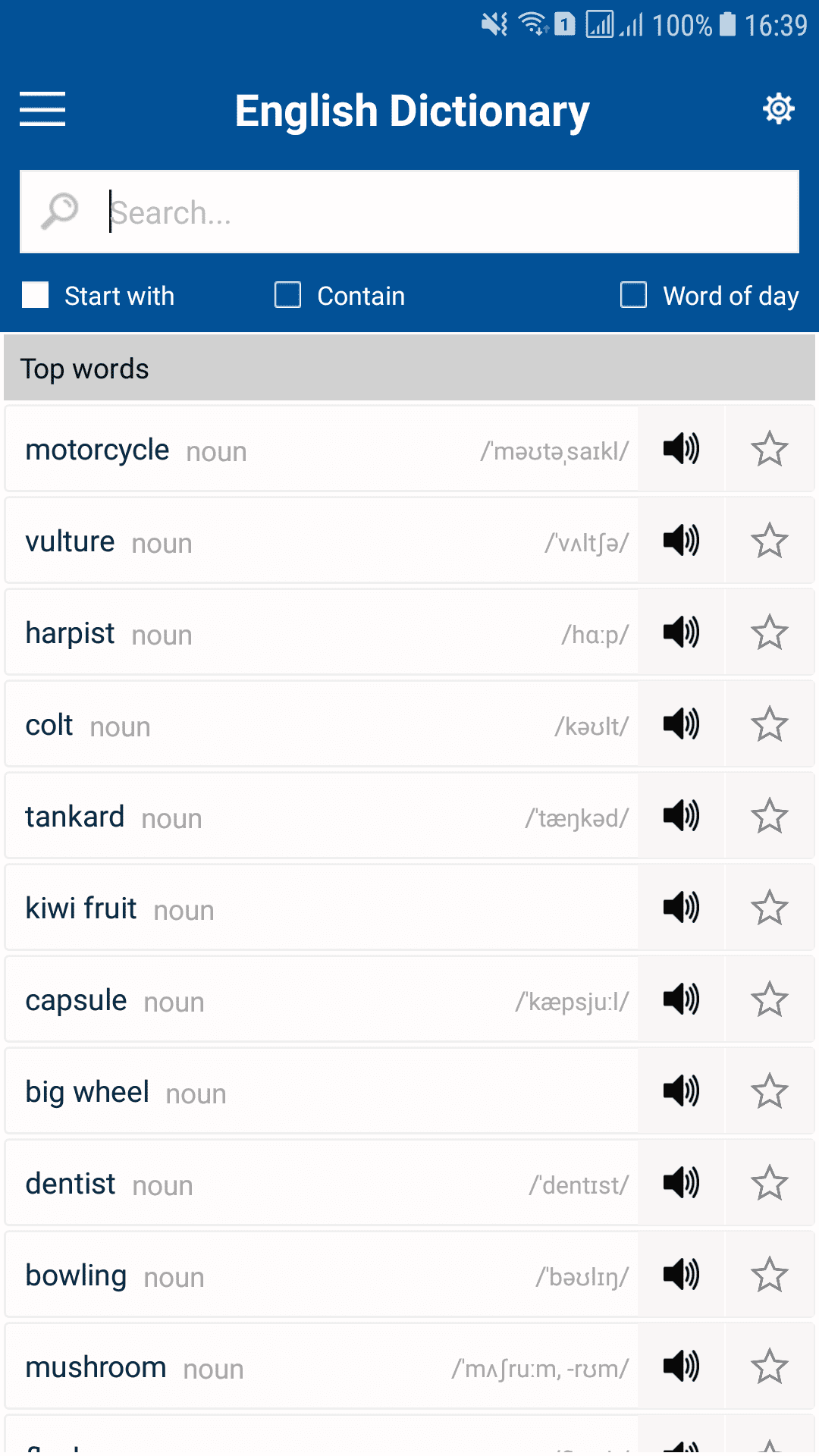Viewport: 819px width, 1456px height.
Task: Listen to tankard pronunciation
Action: click(681, 816)
